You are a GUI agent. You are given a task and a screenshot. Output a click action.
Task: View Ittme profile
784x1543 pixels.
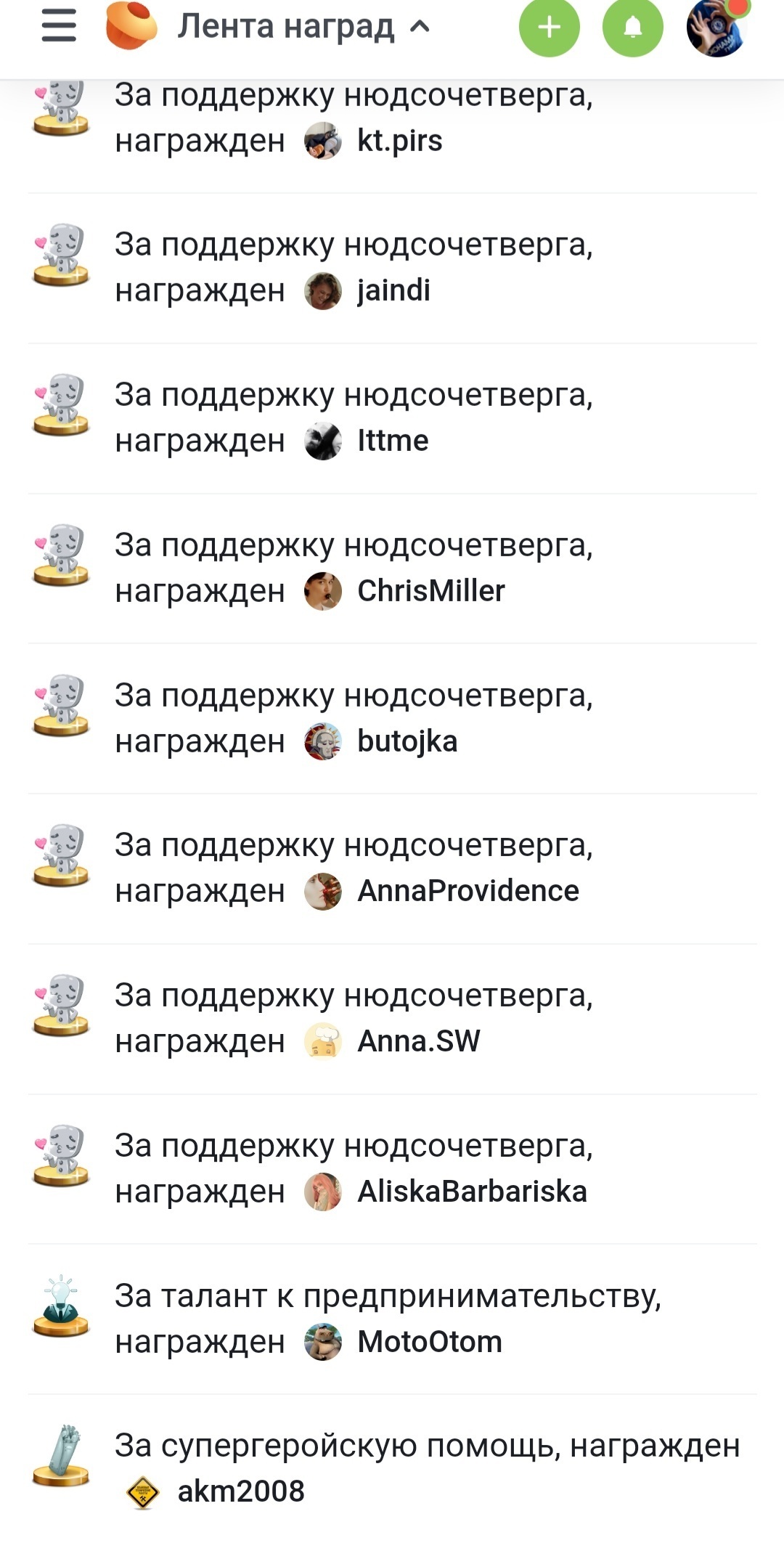[x=393, y=441]
